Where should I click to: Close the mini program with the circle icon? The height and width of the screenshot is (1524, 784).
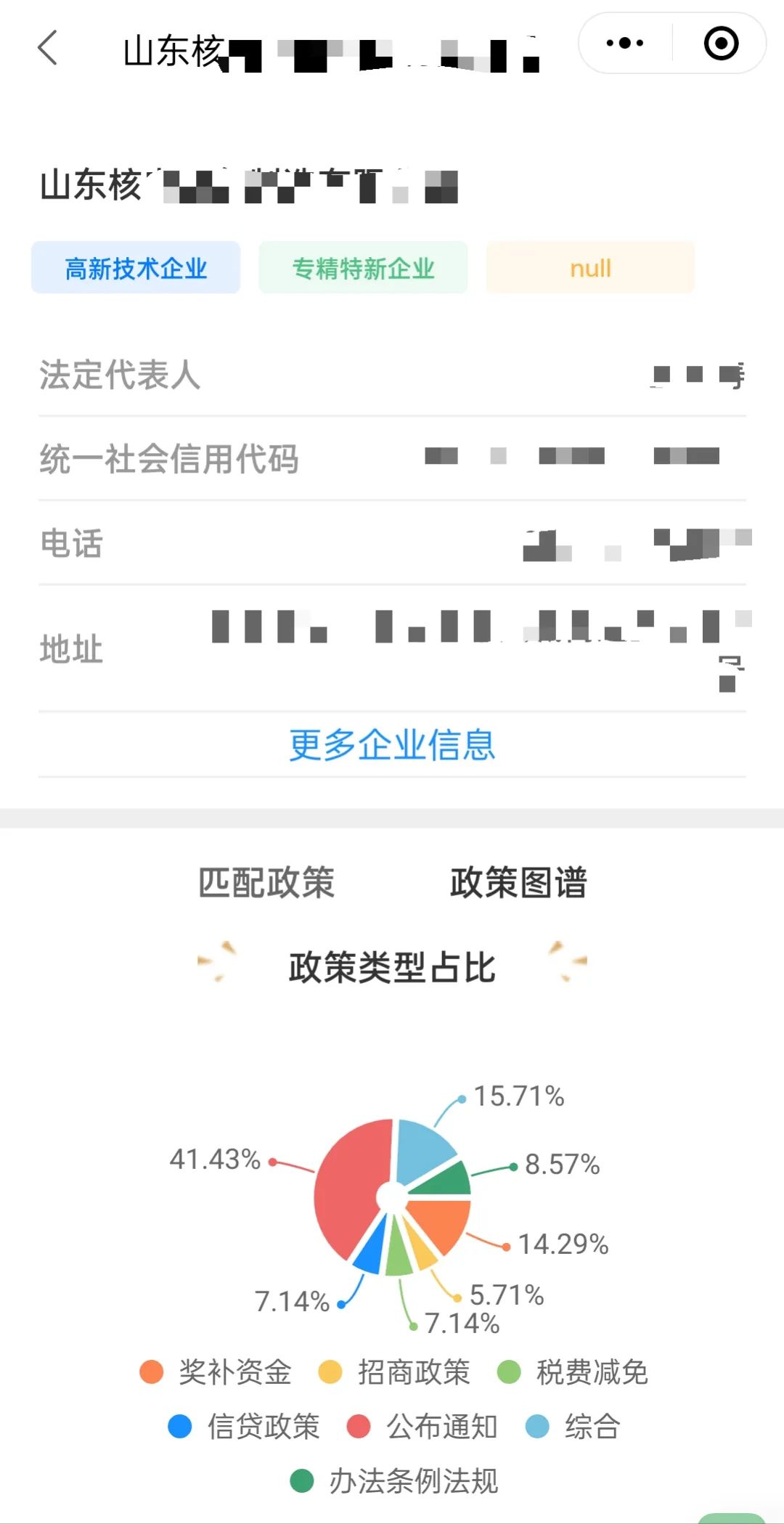pyautogui.click(x=721, y=44)
